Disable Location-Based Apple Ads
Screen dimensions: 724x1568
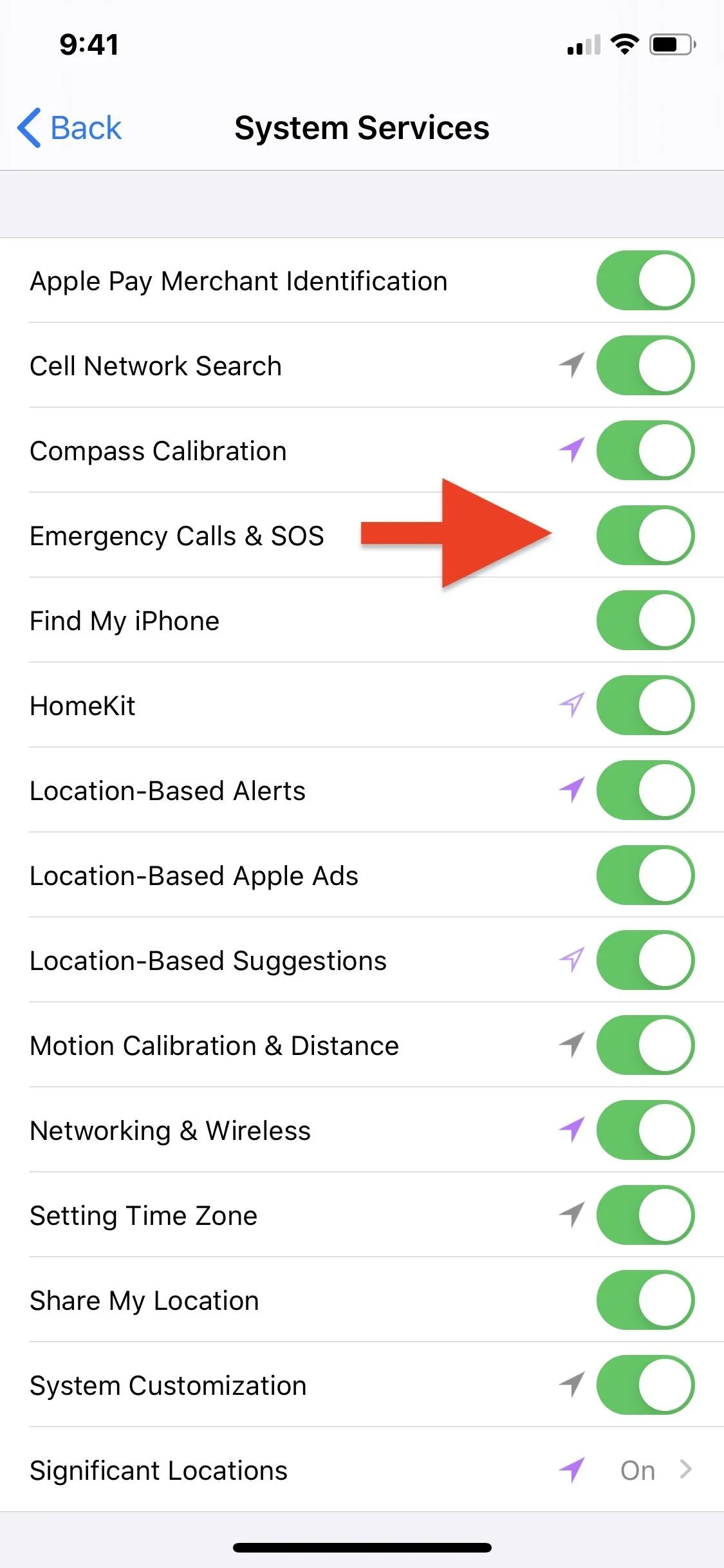[x=645, y=875]
